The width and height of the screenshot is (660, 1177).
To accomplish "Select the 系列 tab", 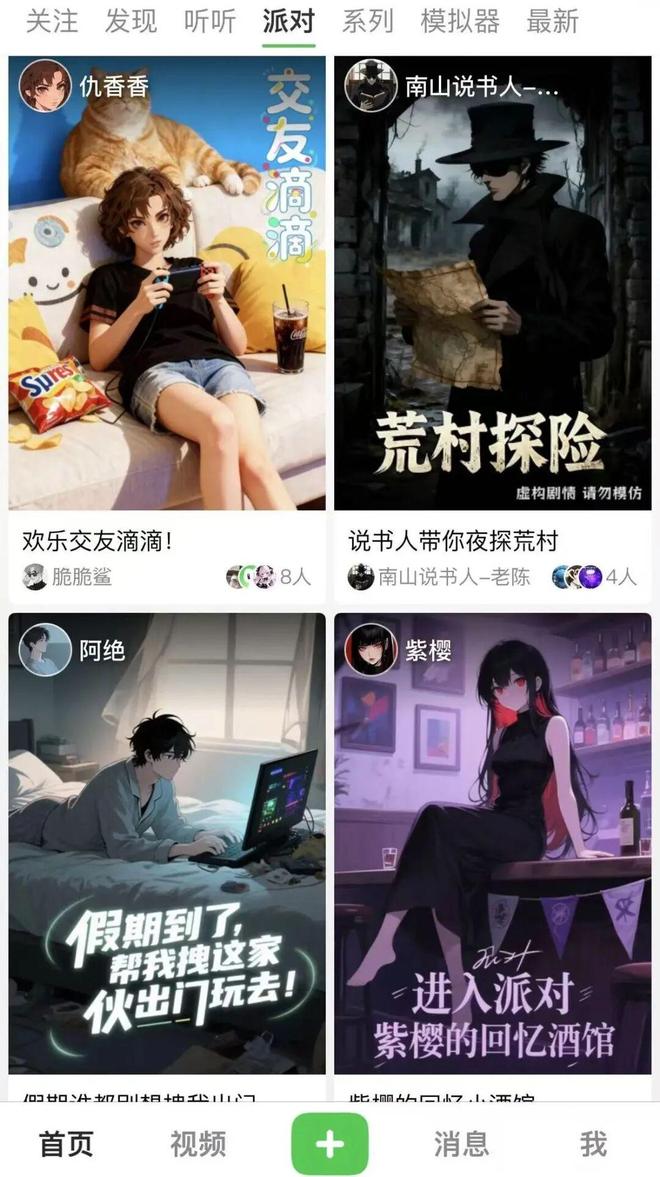I will click(x=367, y=21).
